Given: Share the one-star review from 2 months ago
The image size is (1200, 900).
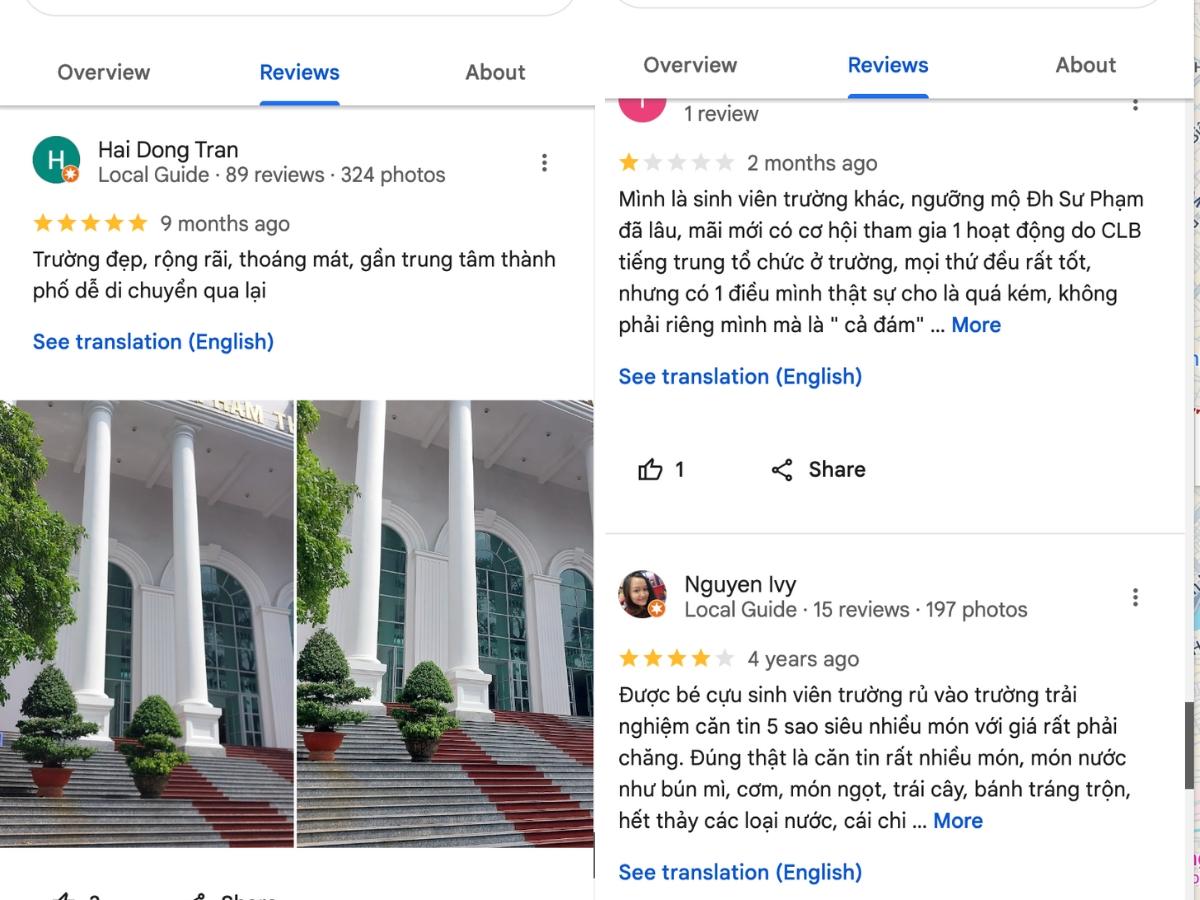Looking at the screenshot, I should pyautogui.click(x=818, y=469).
